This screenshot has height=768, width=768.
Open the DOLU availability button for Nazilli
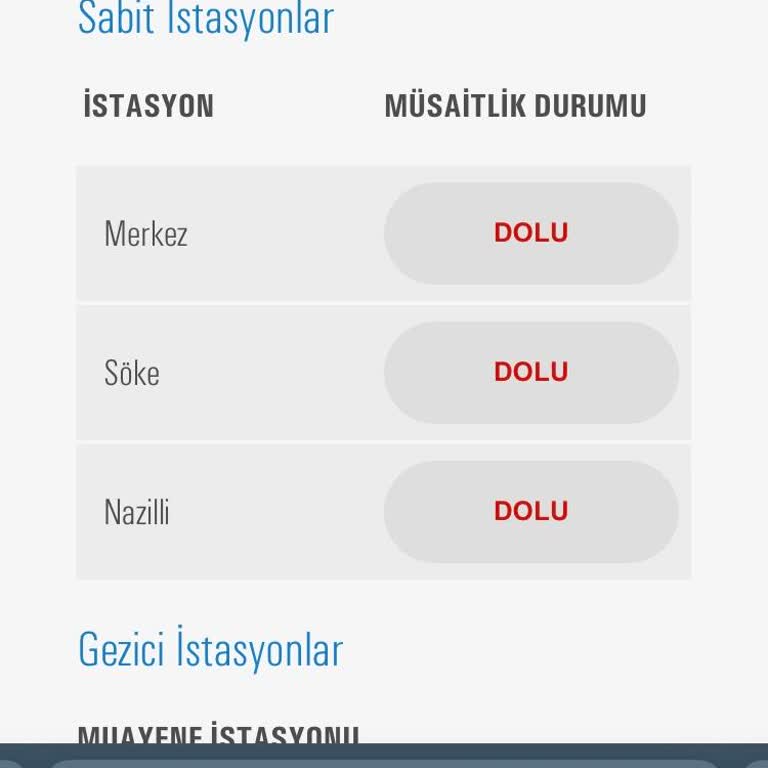coord(531,511)
